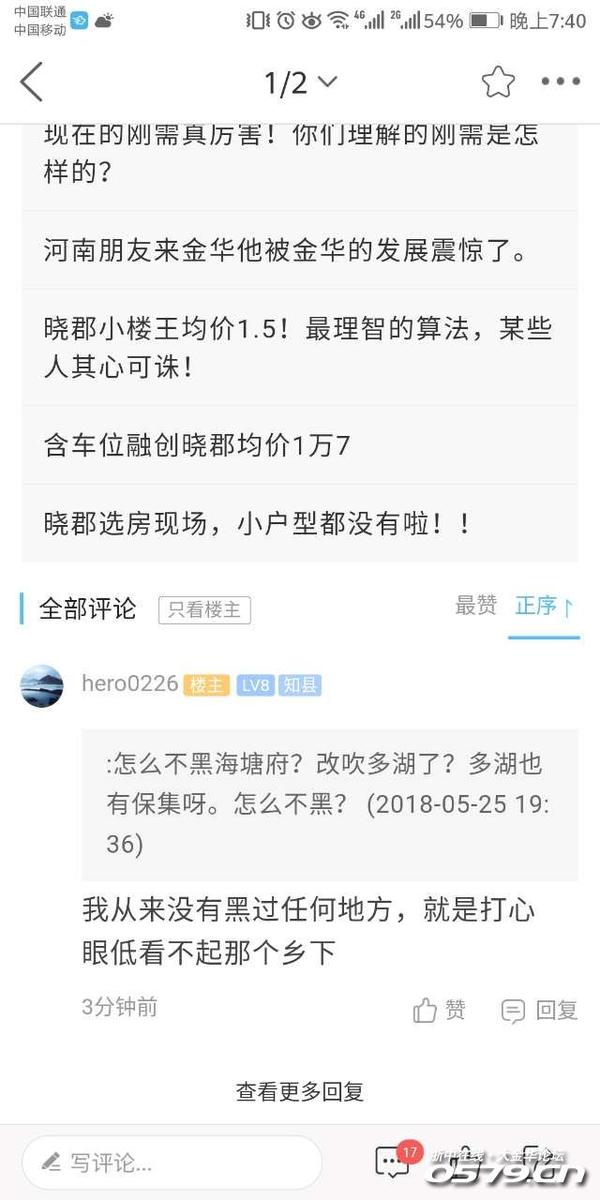Tap 查看更多回复 to load more replies
Image resolution: width=600 pixels, height=1200 pixels.
(300, 1092)
